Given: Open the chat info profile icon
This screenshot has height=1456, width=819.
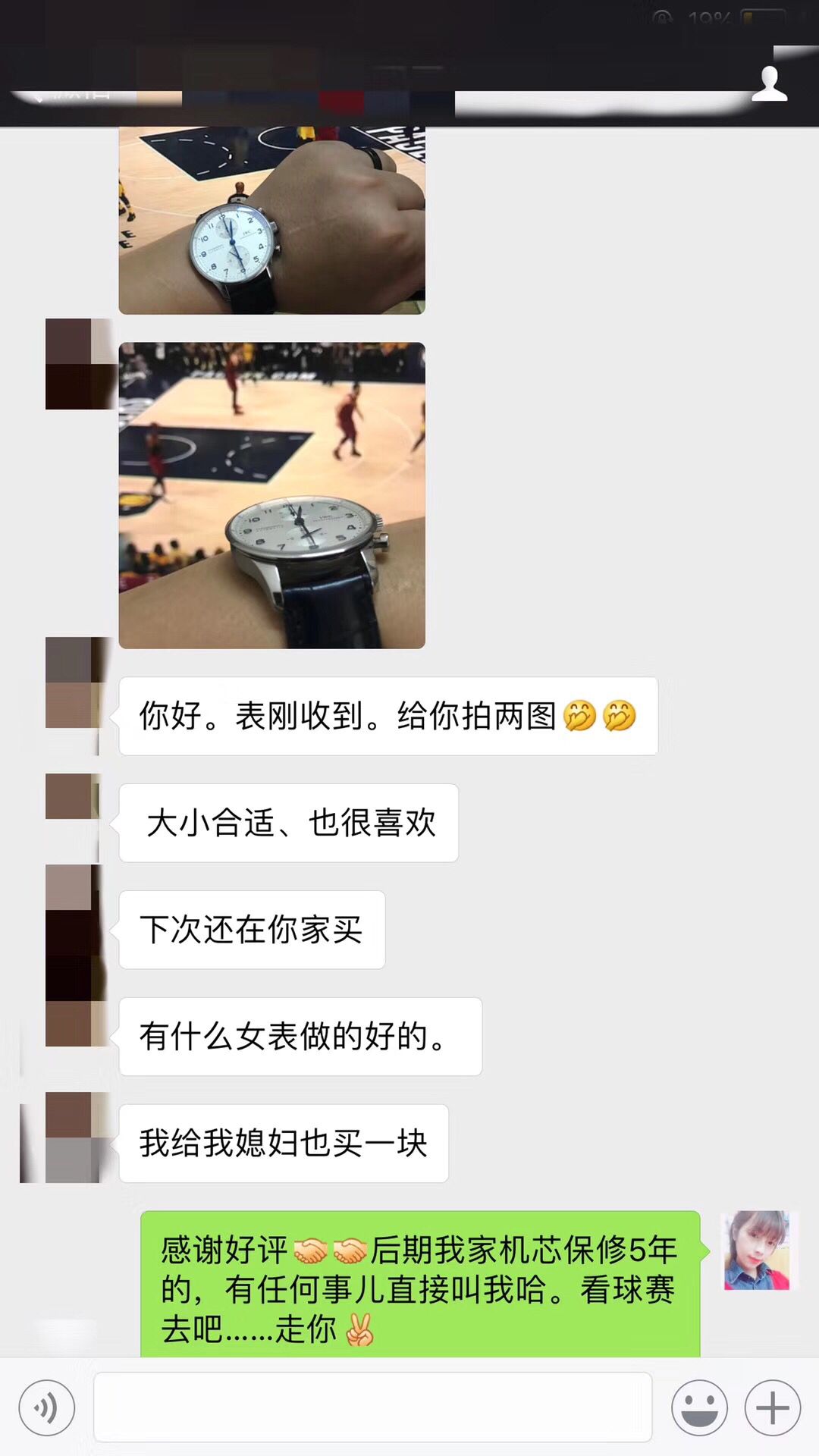Looking at the screenshot, I should (x=769, y=83).
